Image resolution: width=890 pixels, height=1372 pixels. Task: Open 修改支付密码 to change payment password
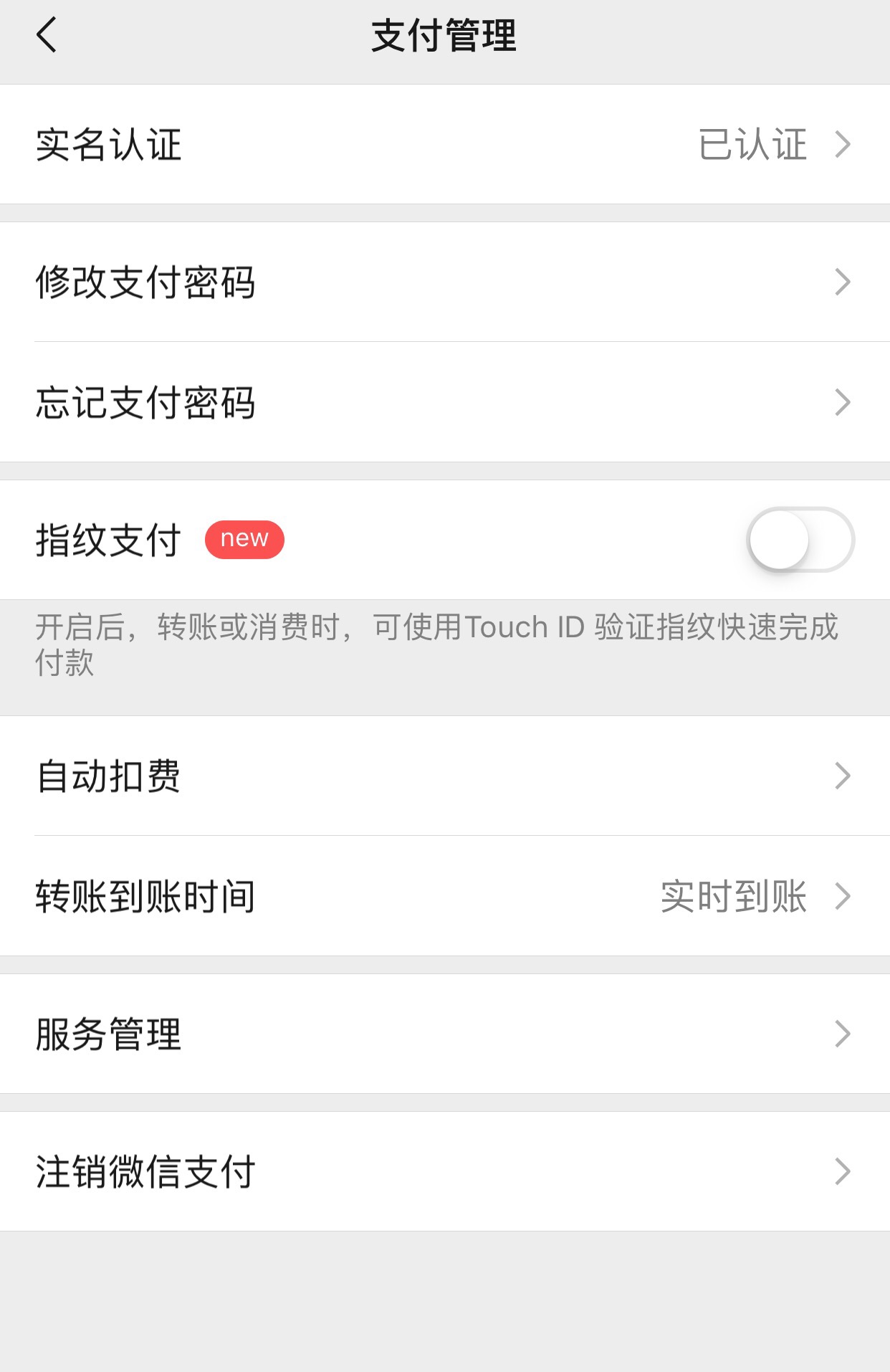coord(147,282)
